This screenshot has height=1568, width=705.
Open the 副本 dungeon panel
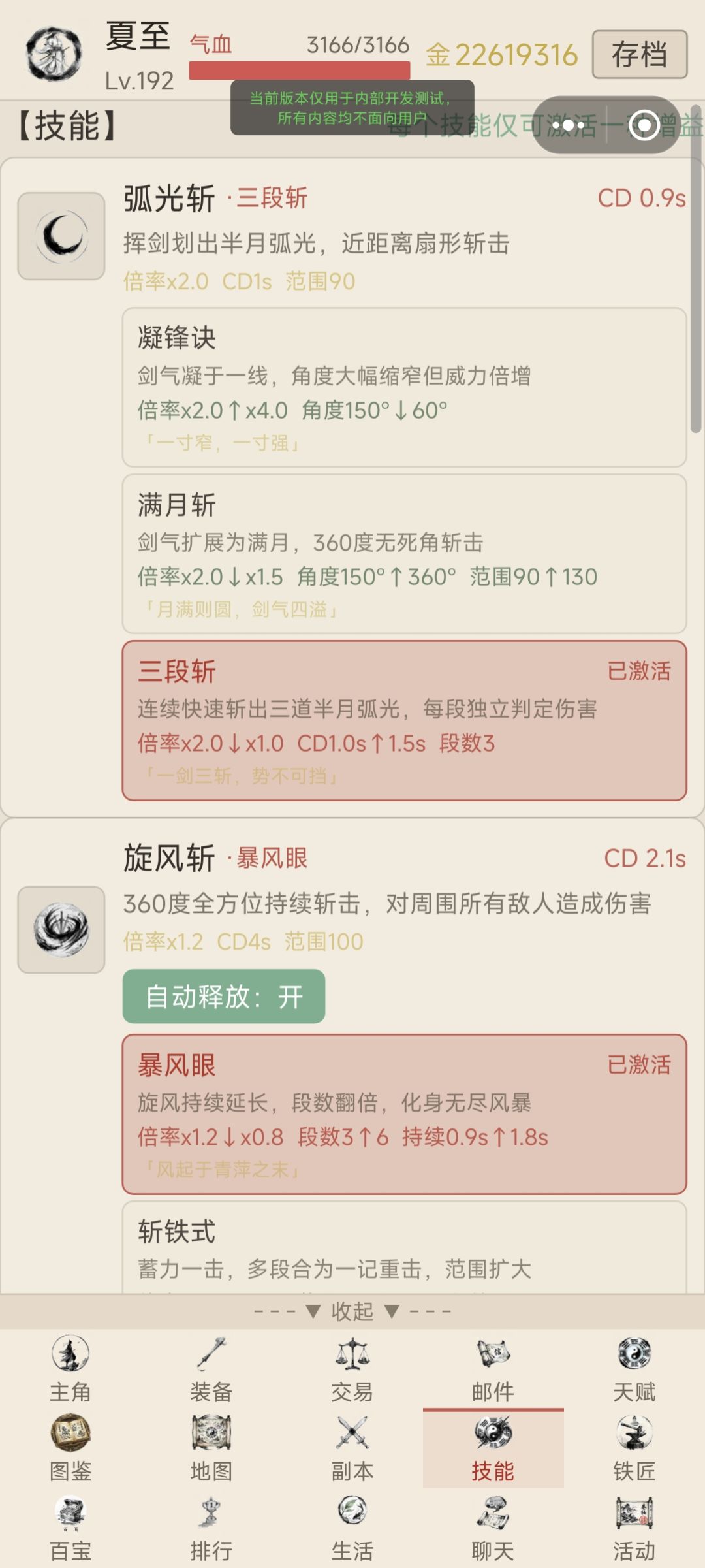click(x=352, y=1456)
